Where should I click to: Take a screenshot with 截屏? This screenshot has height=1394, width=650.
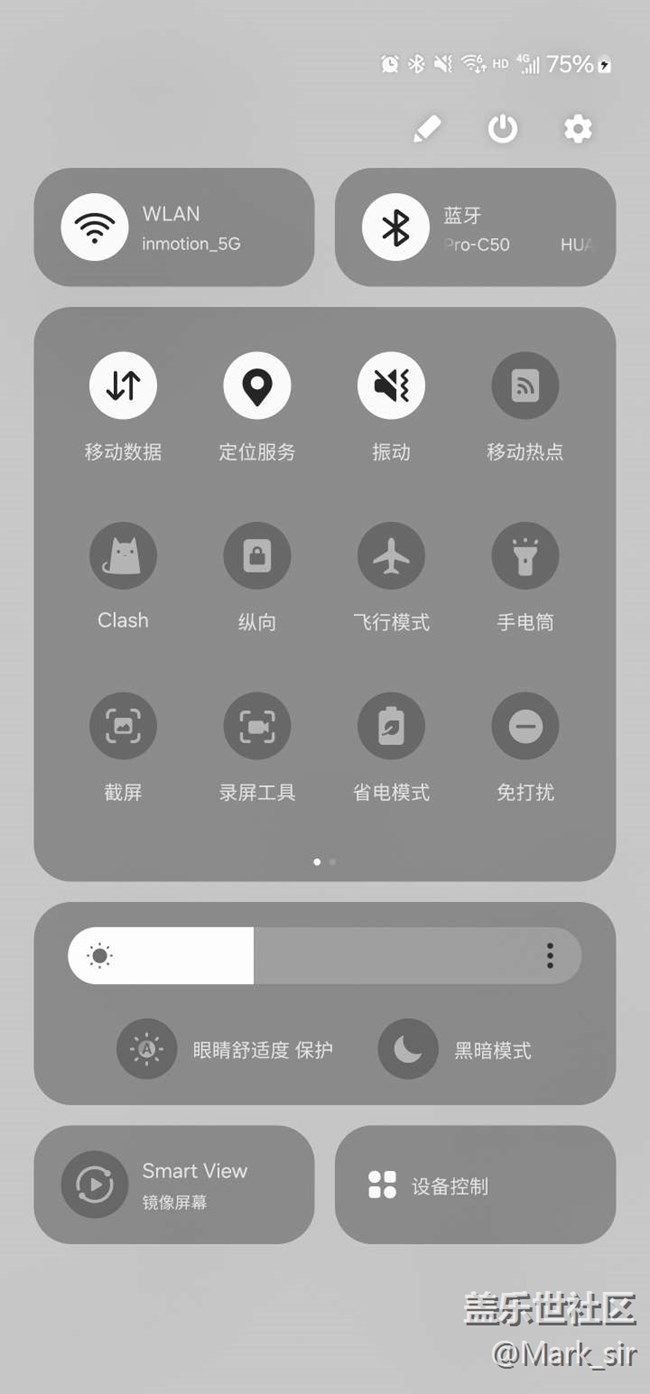tap(123, 725)
